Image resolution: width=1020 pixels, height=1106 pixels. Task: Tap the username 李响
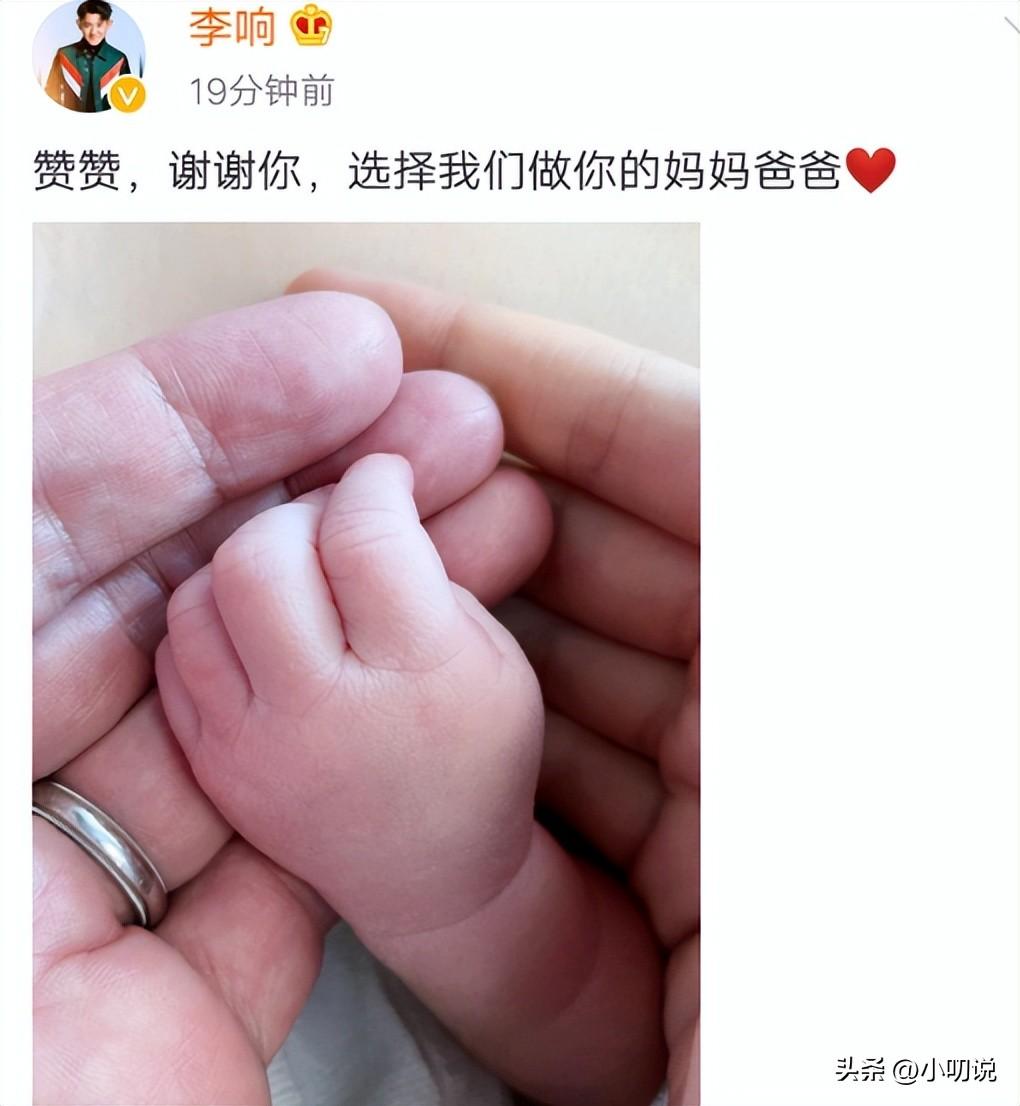232,28
